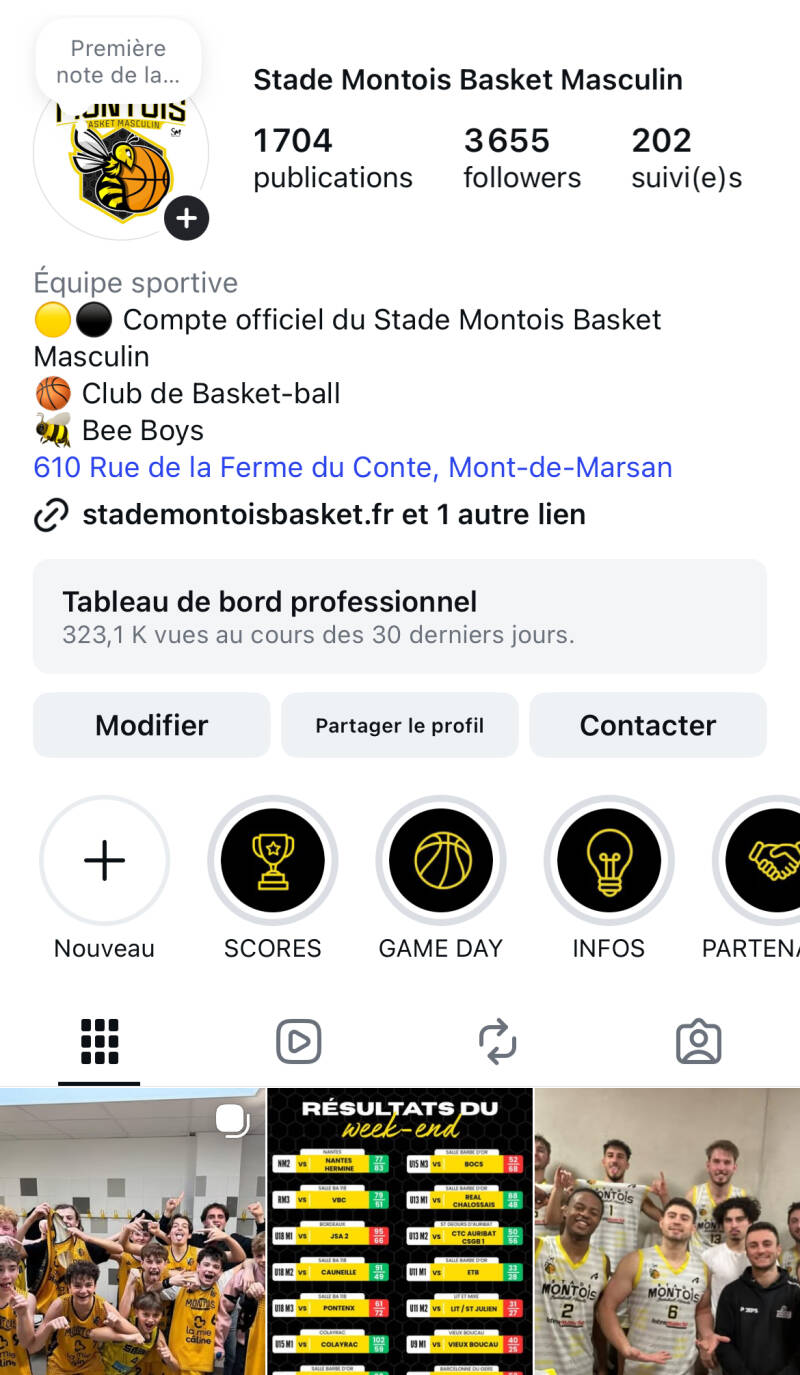Open Tableau de bord professionnel
The height and width of the screenshot is (1375, 800).
[x=400, y=616]
